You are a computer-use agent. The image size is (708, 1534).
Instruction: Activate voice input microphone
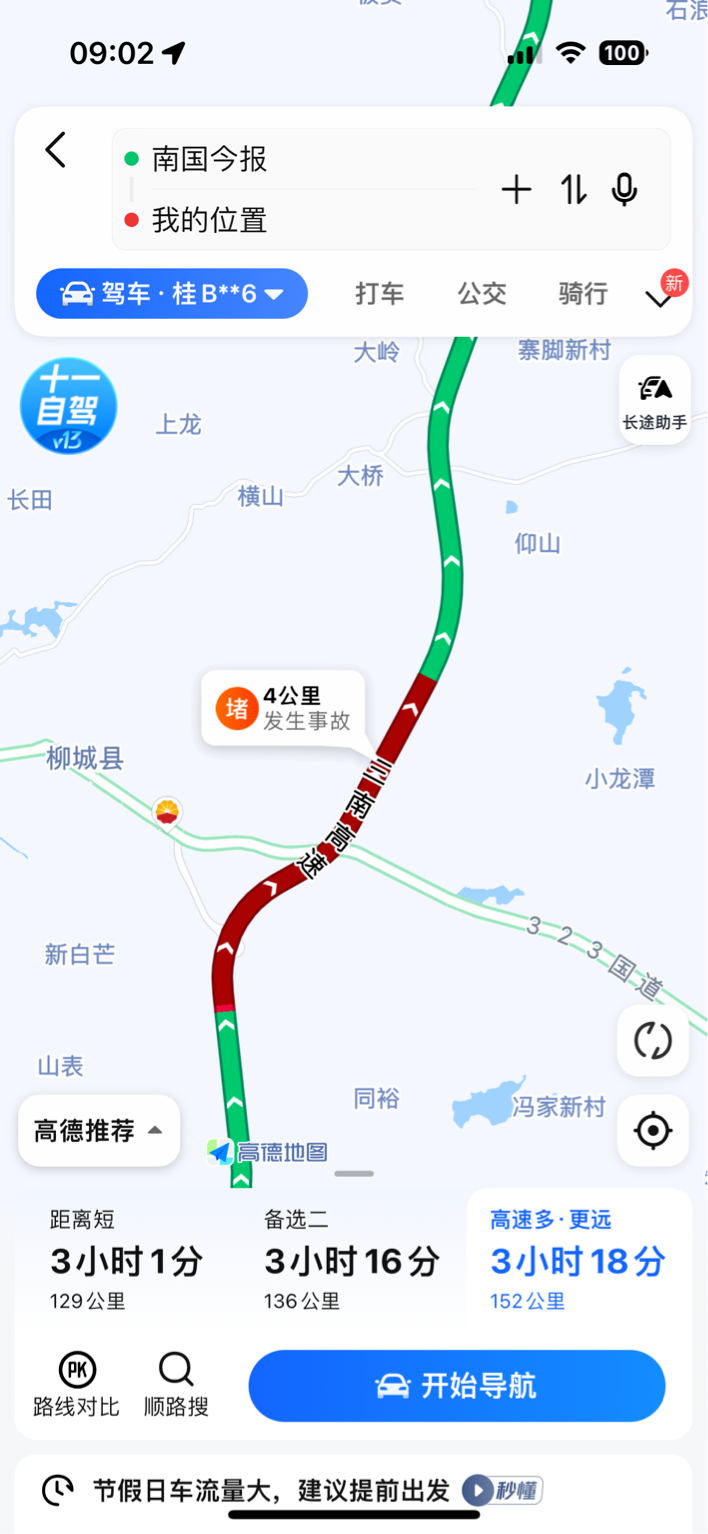625,189
